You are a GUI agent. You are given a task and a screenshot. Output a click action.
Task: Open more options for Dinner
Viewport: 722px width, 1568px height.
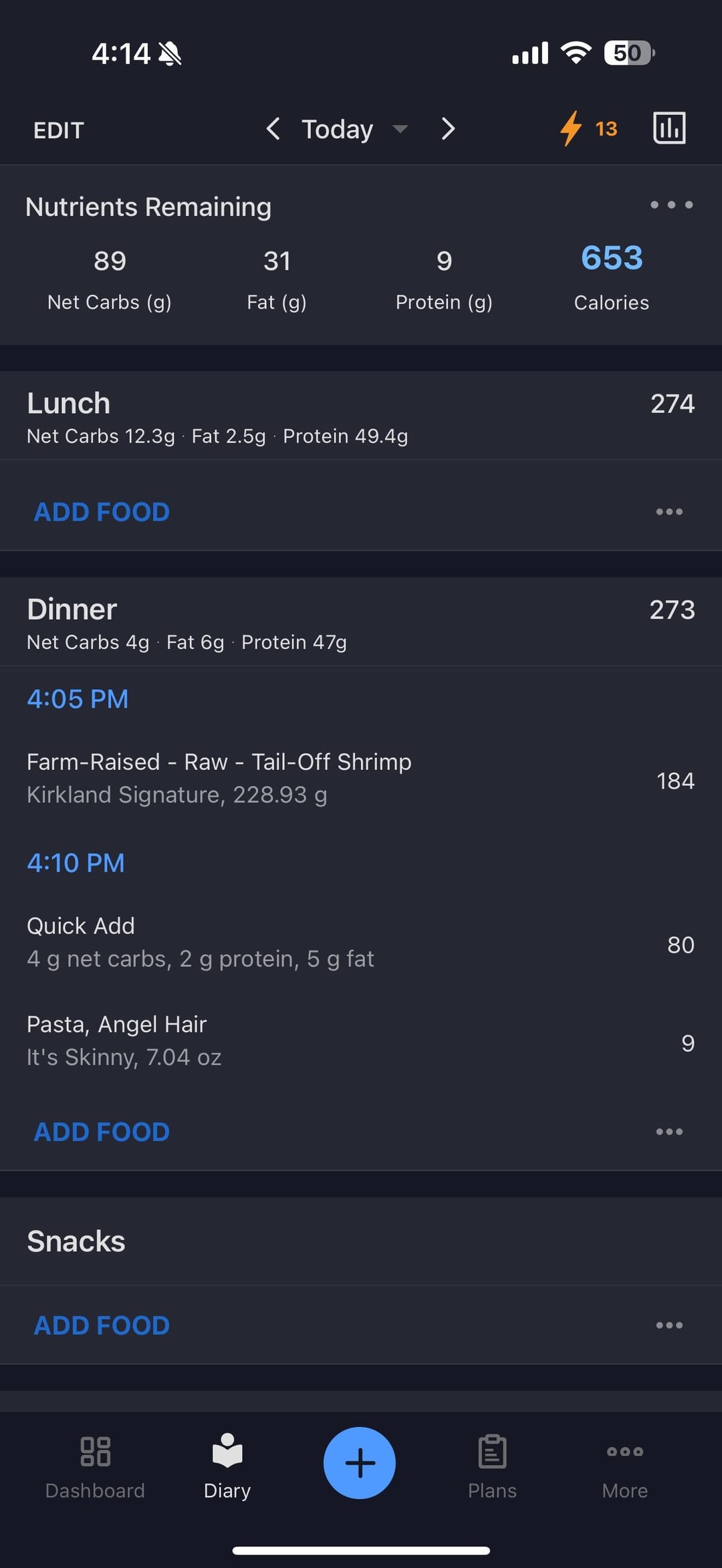[x=669, y=1132]
